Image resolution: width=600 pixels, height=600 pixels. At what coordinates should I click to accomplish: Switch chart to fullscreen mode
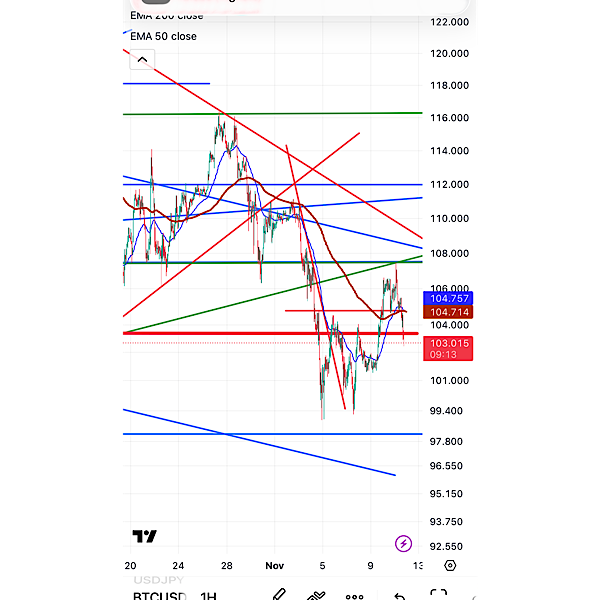438,595
